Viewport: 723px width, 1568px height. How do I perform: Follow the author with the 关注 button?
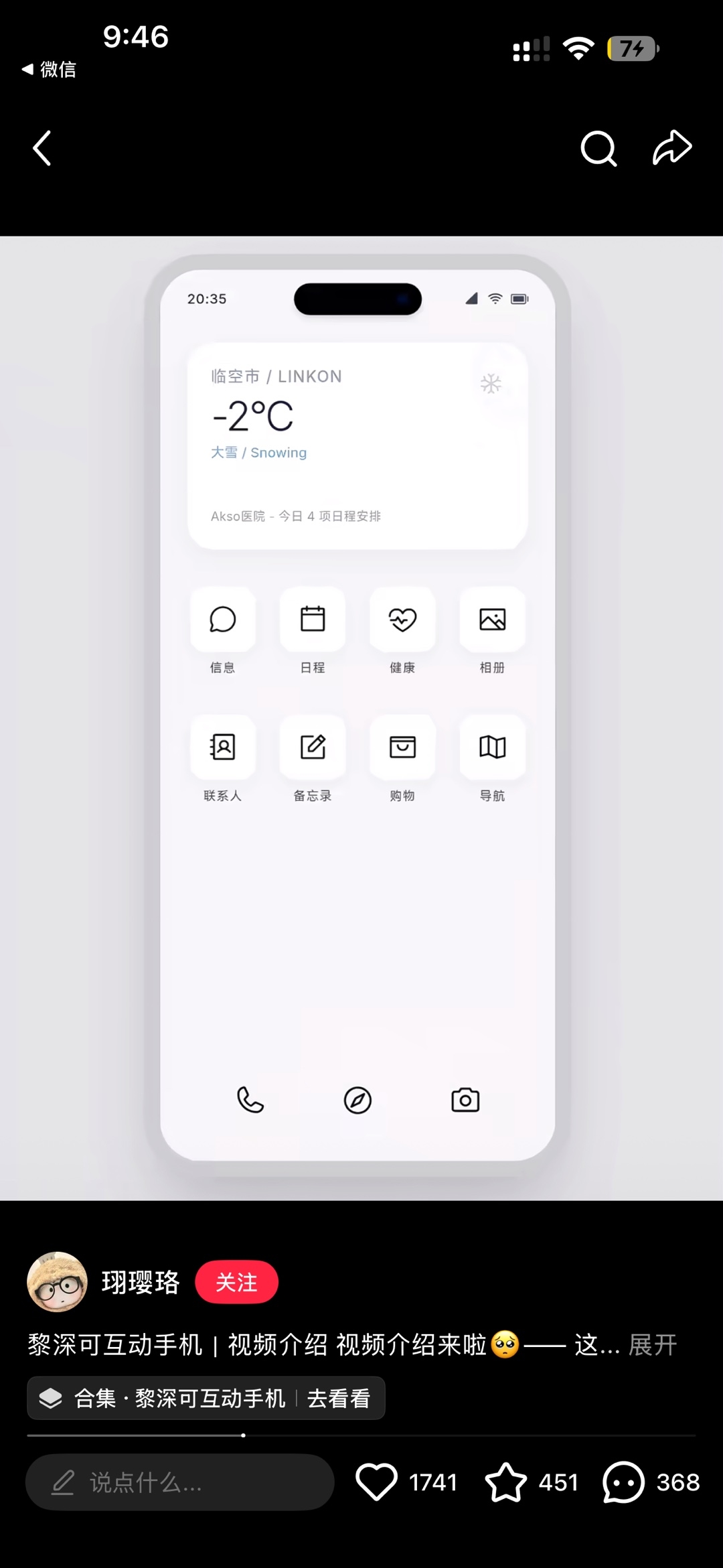coord(236,1282)
